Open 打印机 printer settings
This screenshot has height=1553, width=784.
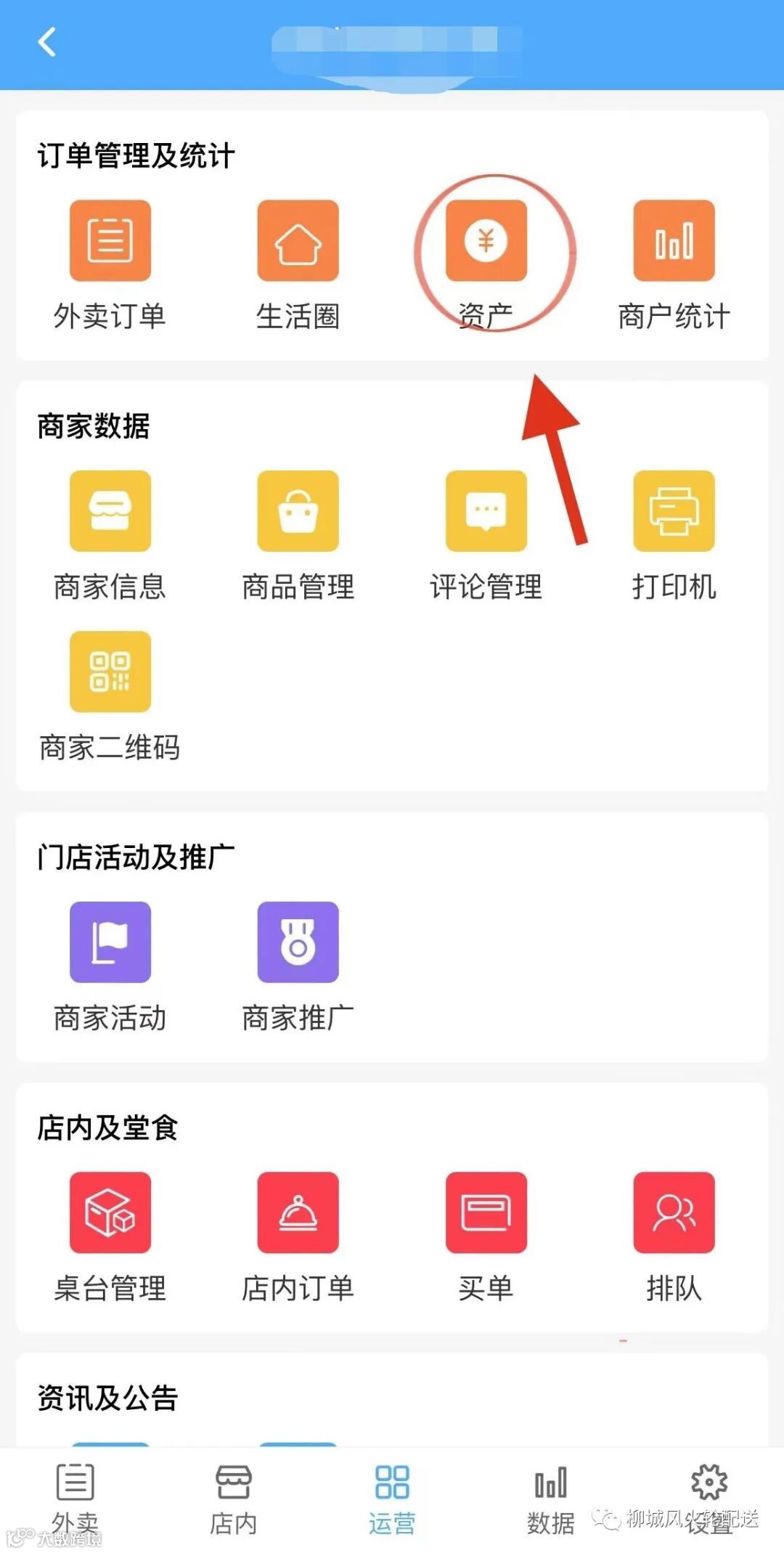(674, 537)
